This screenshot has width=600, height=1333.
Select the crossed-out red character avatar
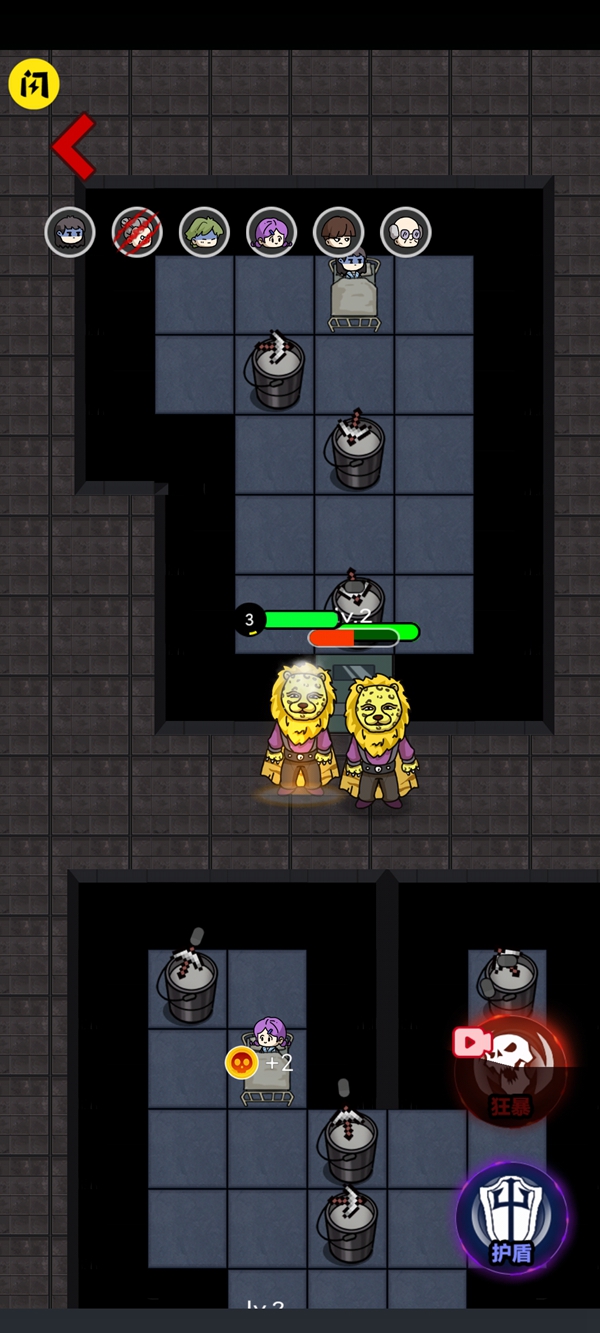pyautogui.click(x=137, y=233)
